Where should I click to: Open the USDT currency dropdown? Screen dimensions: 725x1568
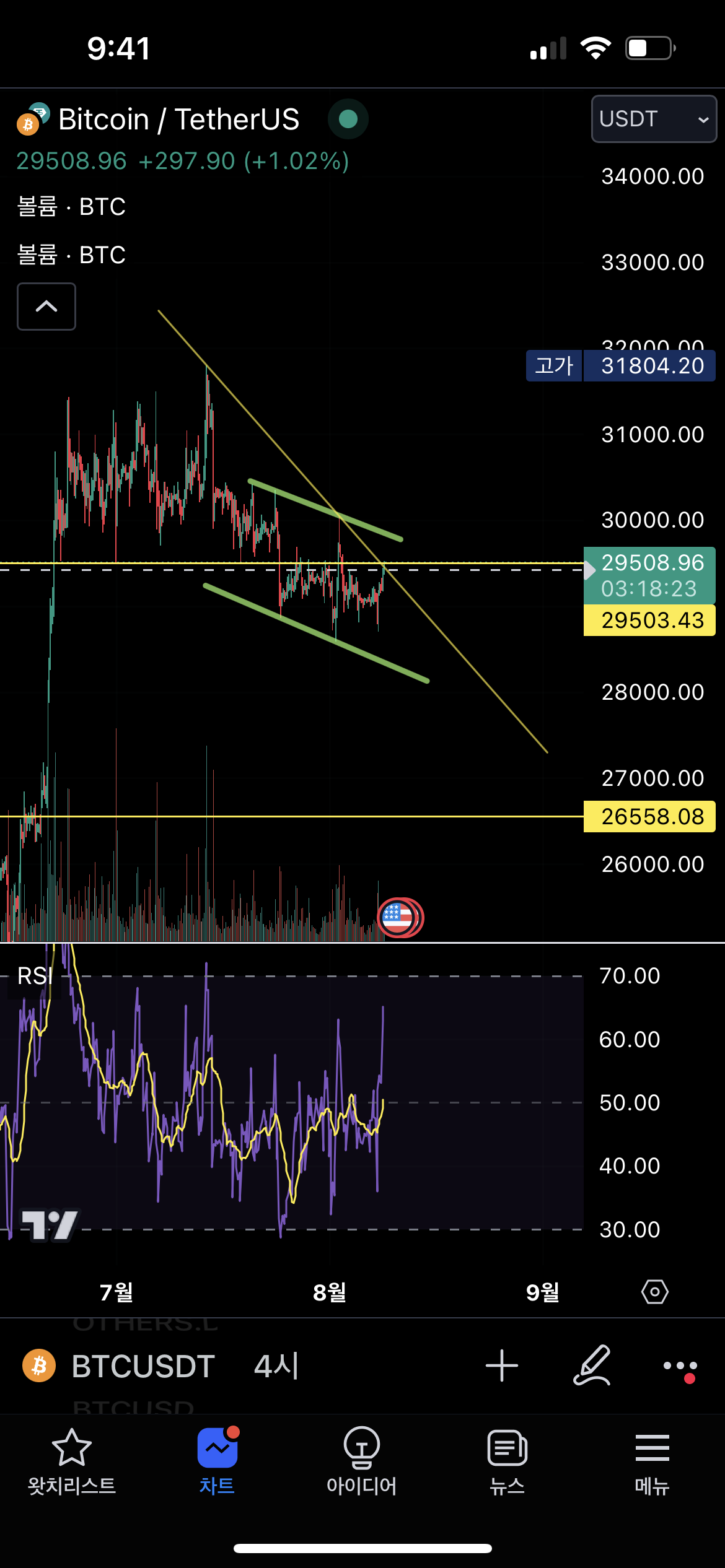653,119
